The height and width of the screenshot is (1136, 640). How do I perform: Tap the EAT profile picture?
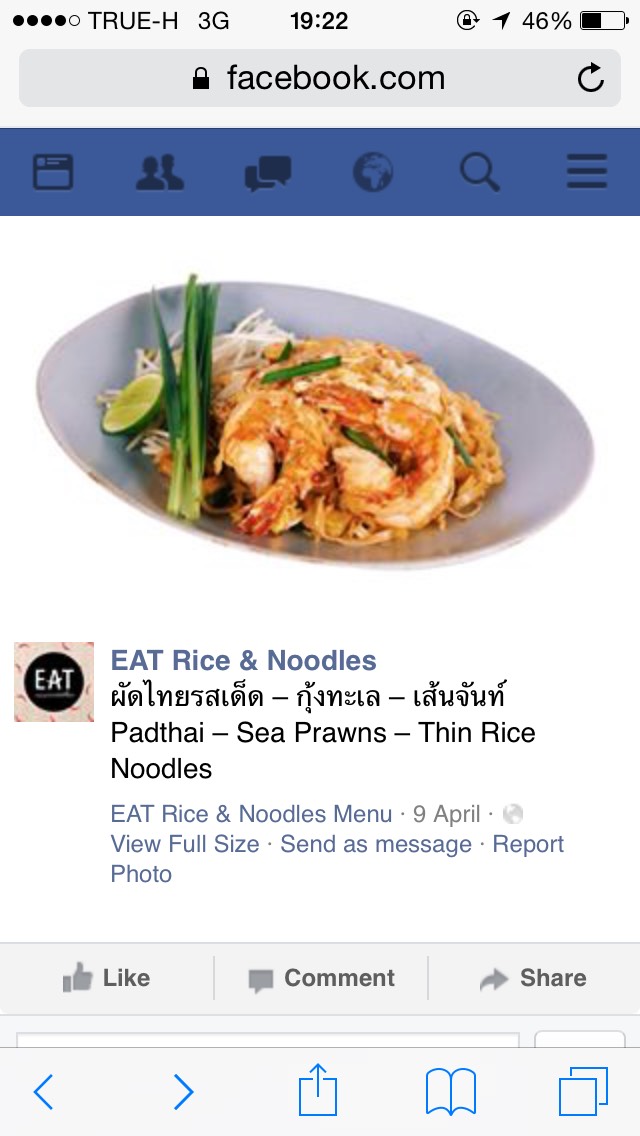click(54, 682)
